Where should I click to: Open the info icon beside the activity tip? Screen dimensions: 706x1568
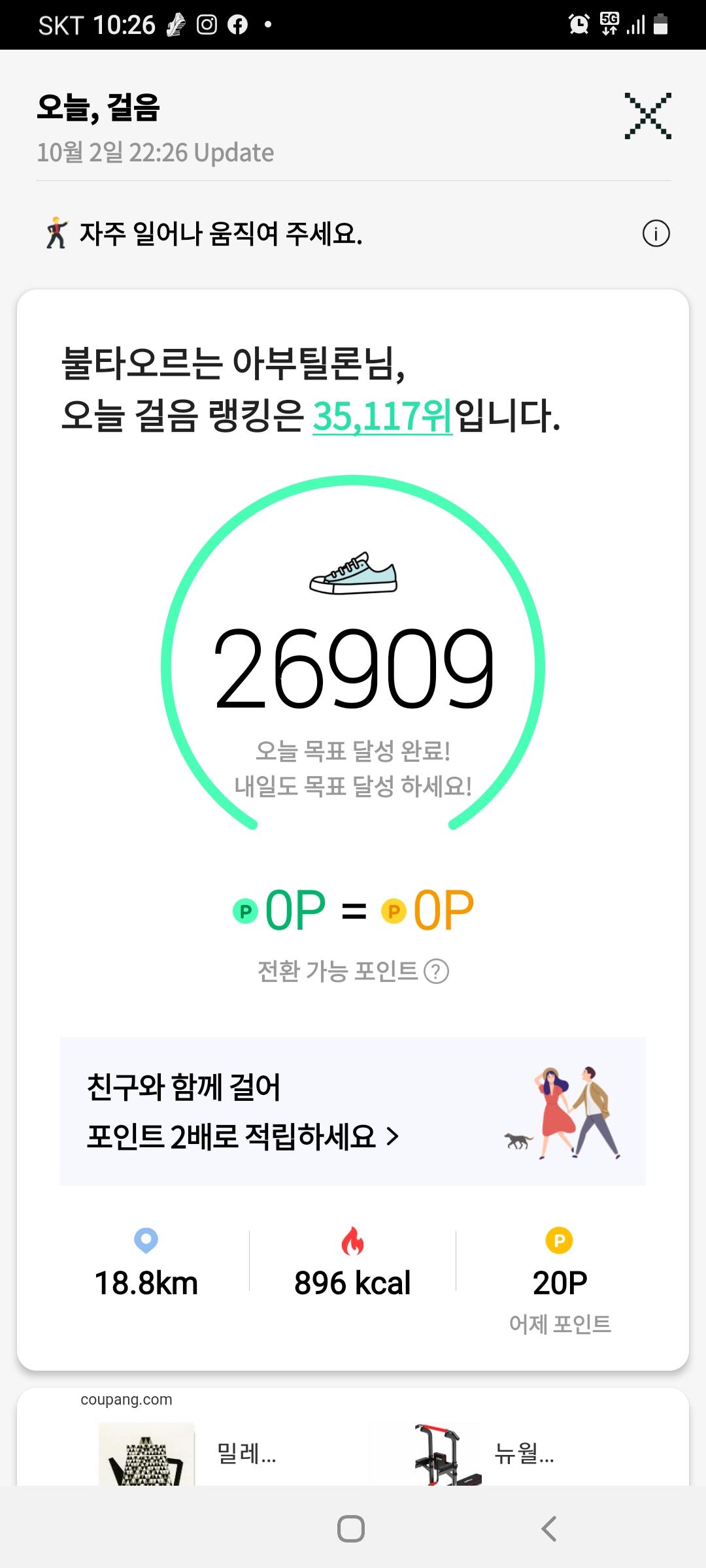[x=656, y=233]
